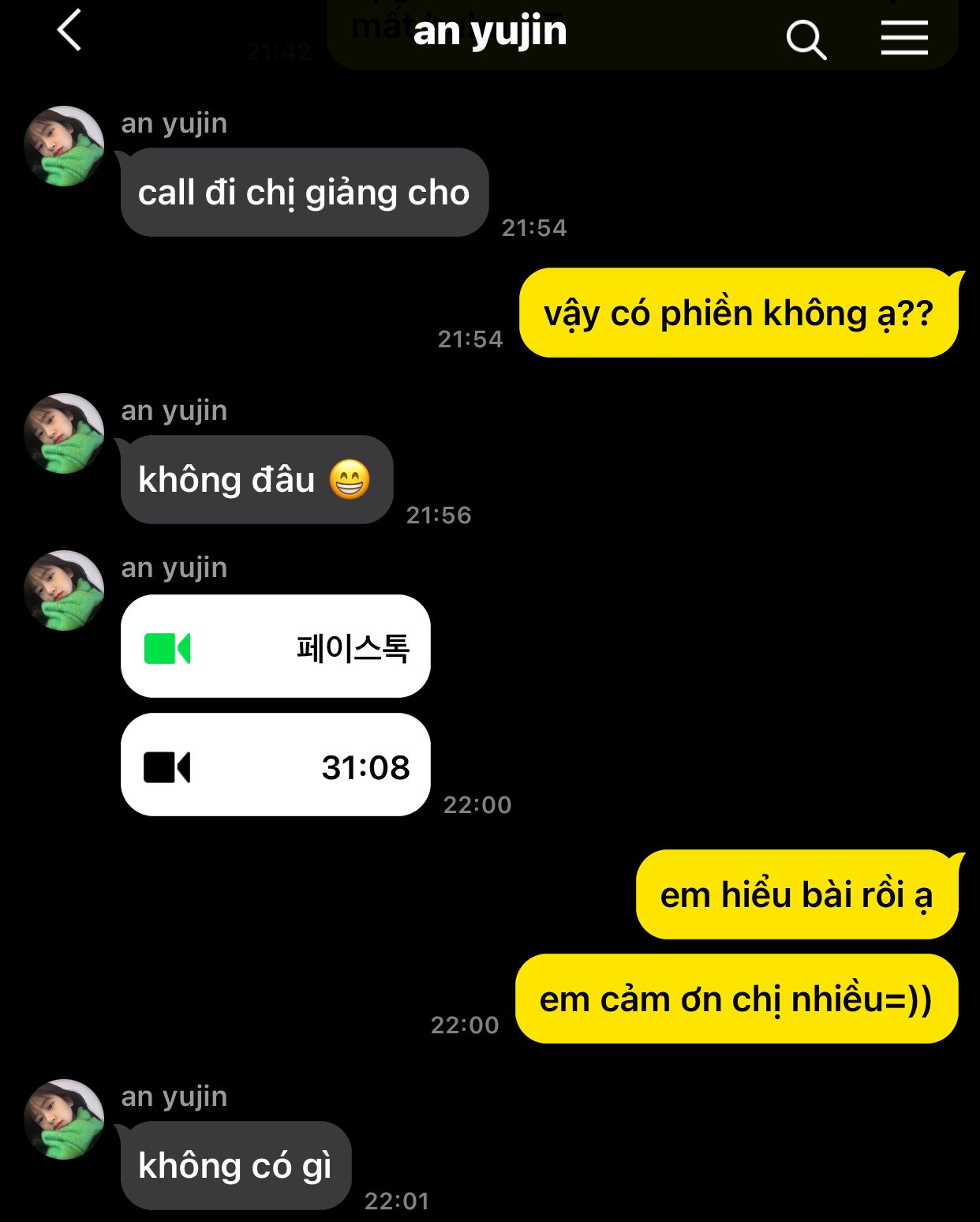The width and height of the screenshot is (980, 1222).
Task: Go back to the chat list
Action: tap(69, 32)
